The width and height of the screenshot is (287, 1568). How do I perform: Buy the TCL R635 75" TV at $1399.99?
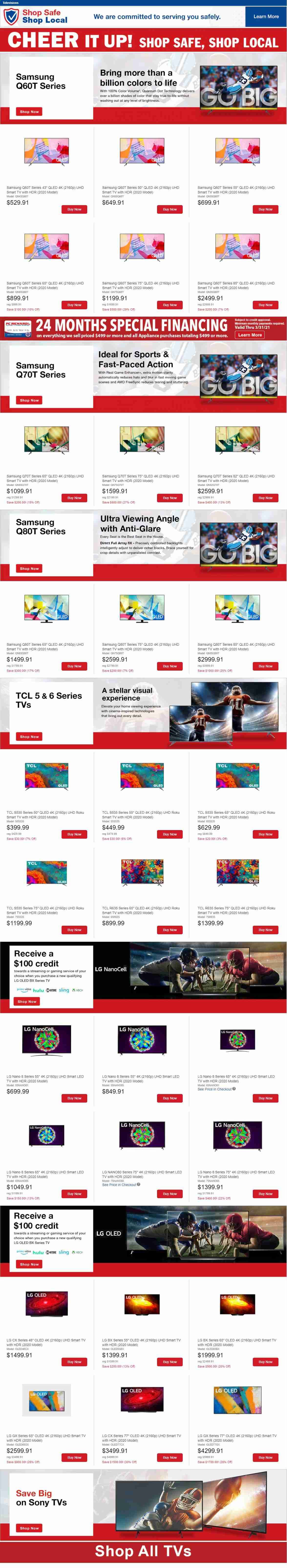coord(265,929)
